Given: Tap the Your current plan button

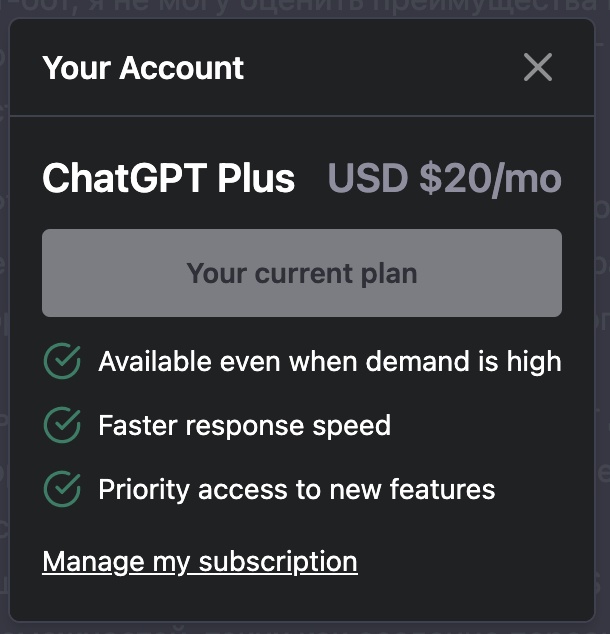Looking at the screenshot, I should pos(302,273).
